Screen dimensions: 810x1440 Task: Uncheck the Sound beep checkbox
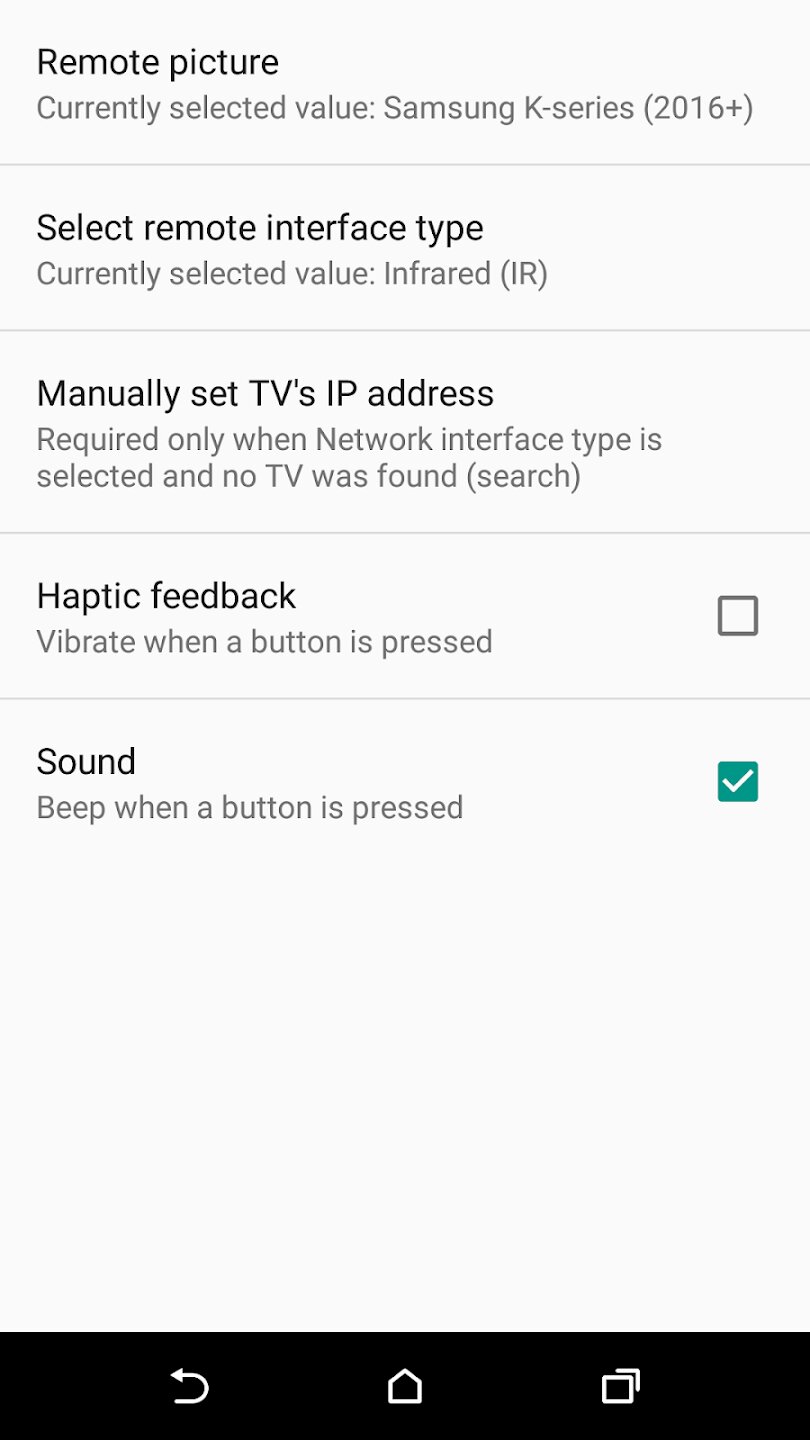coord(737,782)
